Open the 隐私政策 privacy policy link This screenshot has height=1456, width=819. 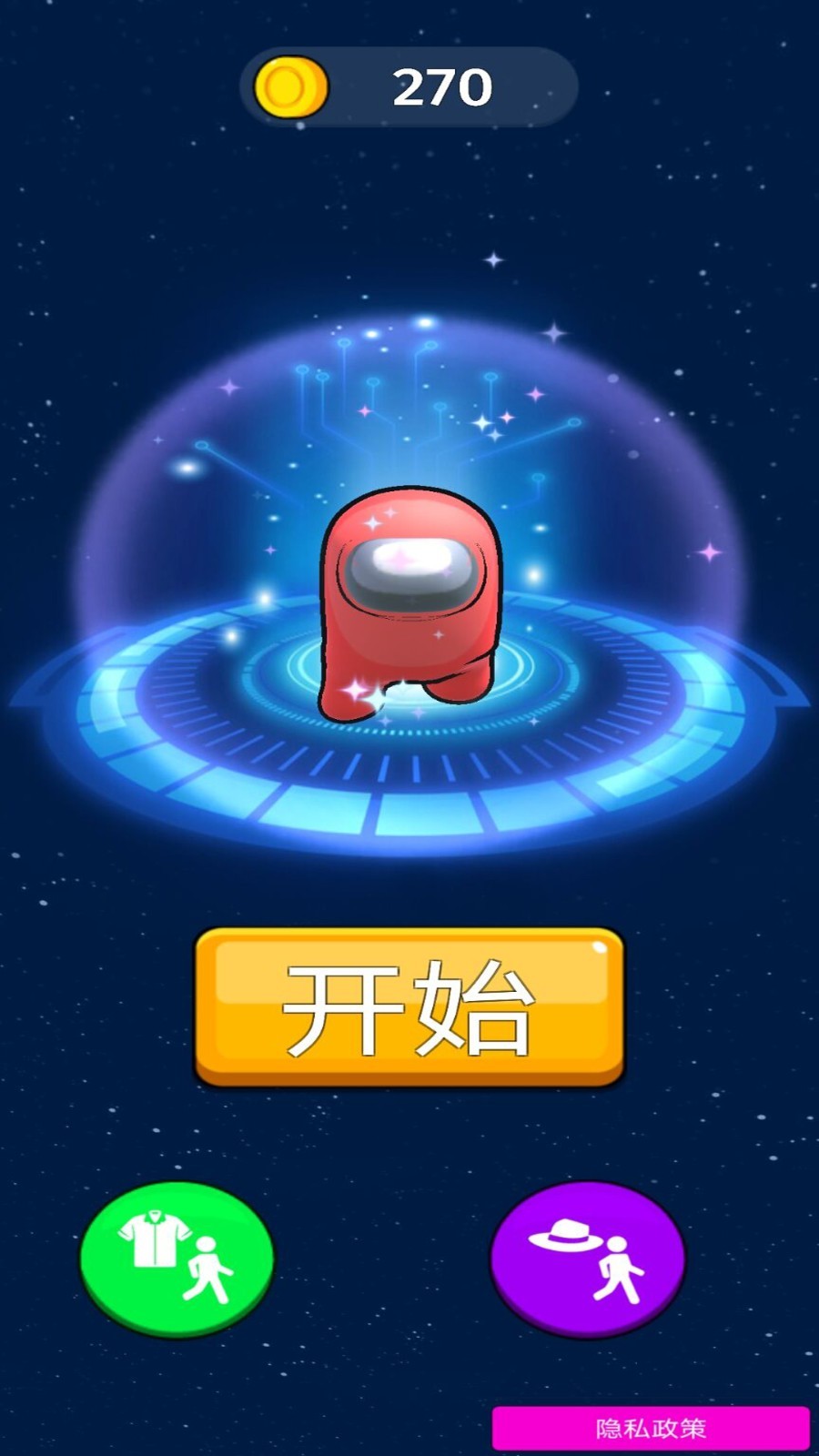651,1428
